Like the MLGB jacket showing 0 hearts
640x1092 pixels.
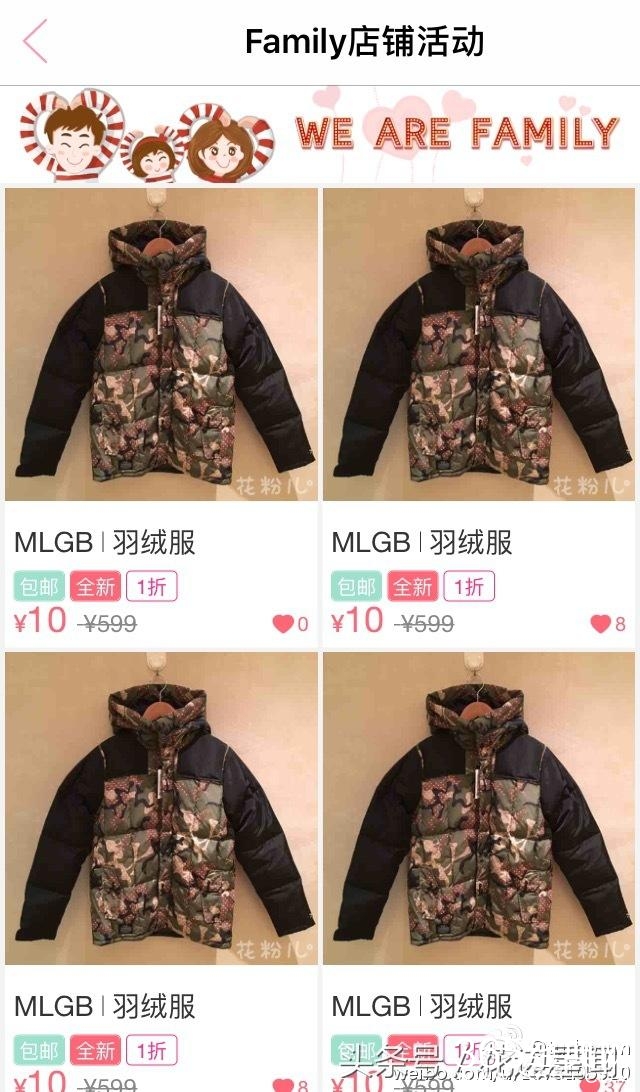[283, 624]
